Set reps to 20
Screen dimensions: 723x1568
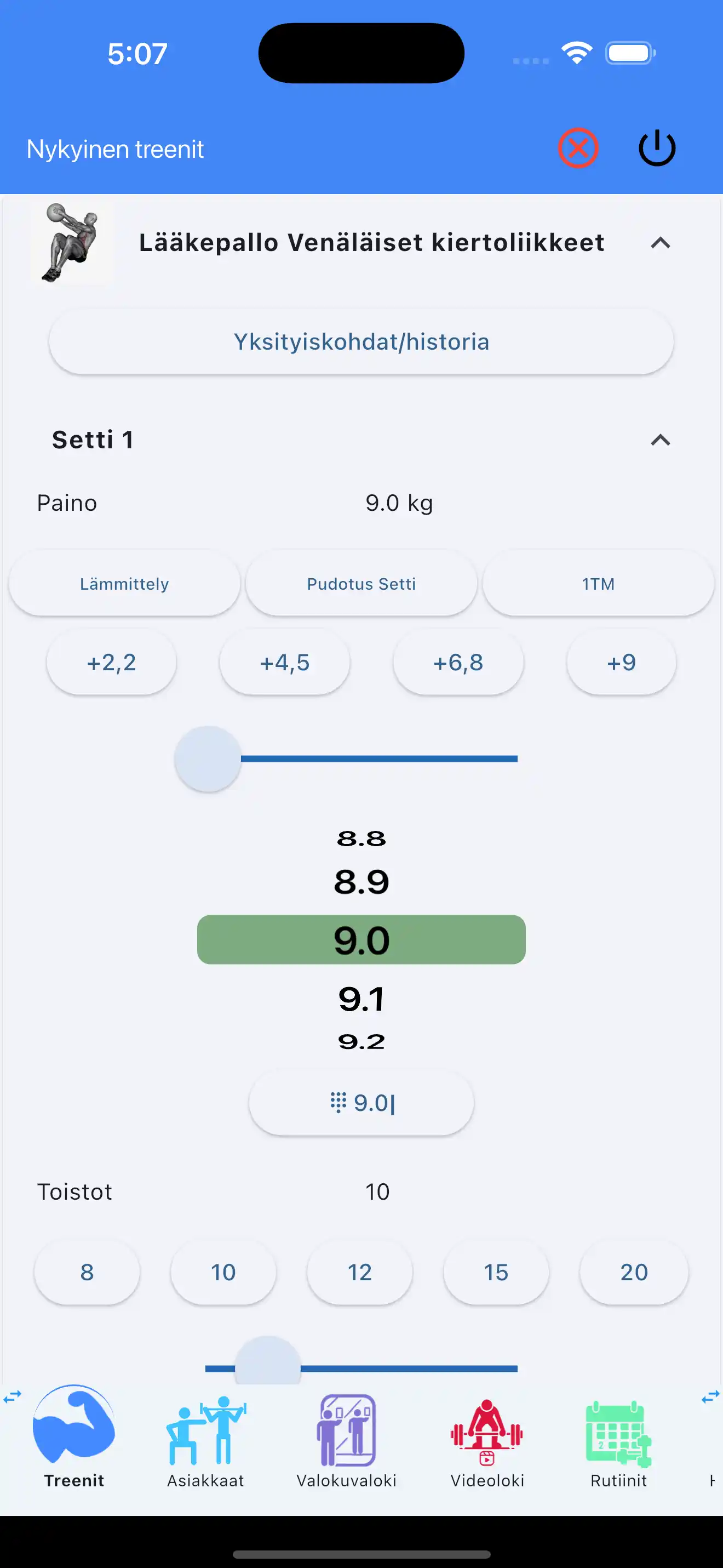click(634, 1272)
